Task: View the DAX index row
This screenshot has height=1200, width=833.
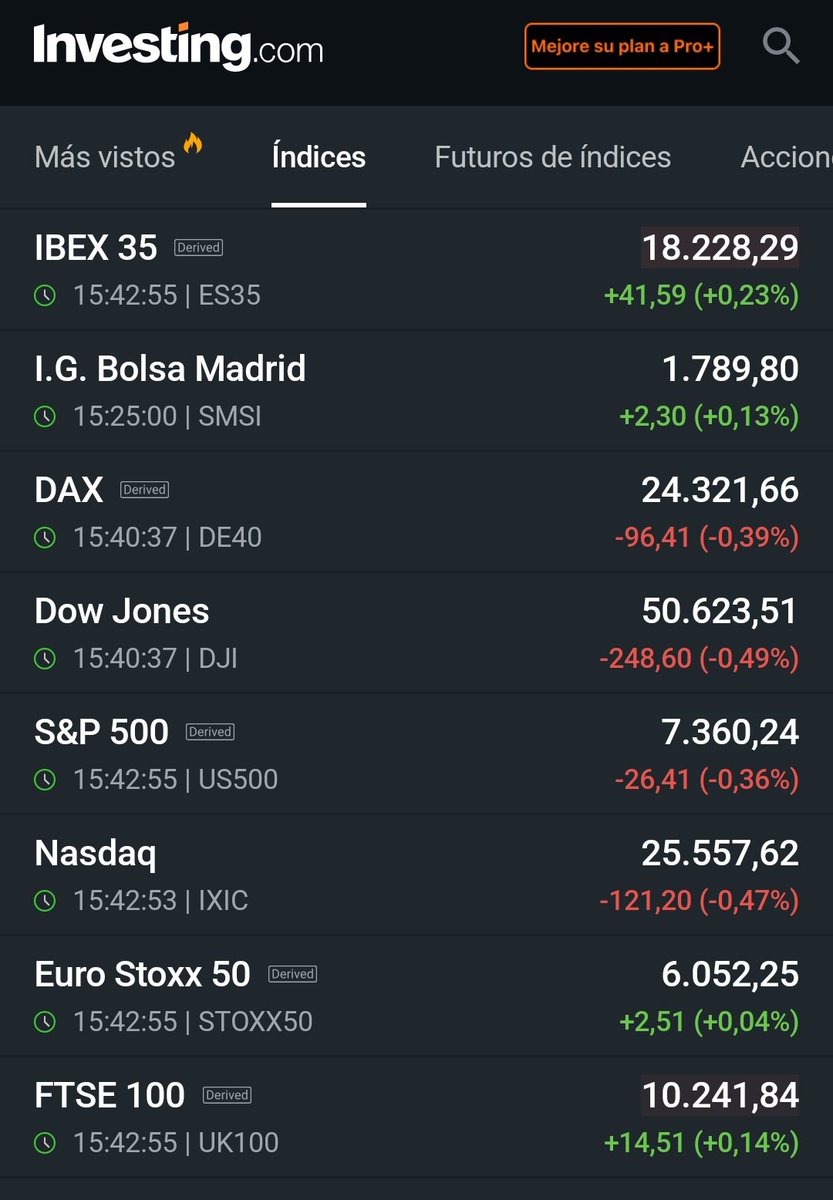Action: 416,512
